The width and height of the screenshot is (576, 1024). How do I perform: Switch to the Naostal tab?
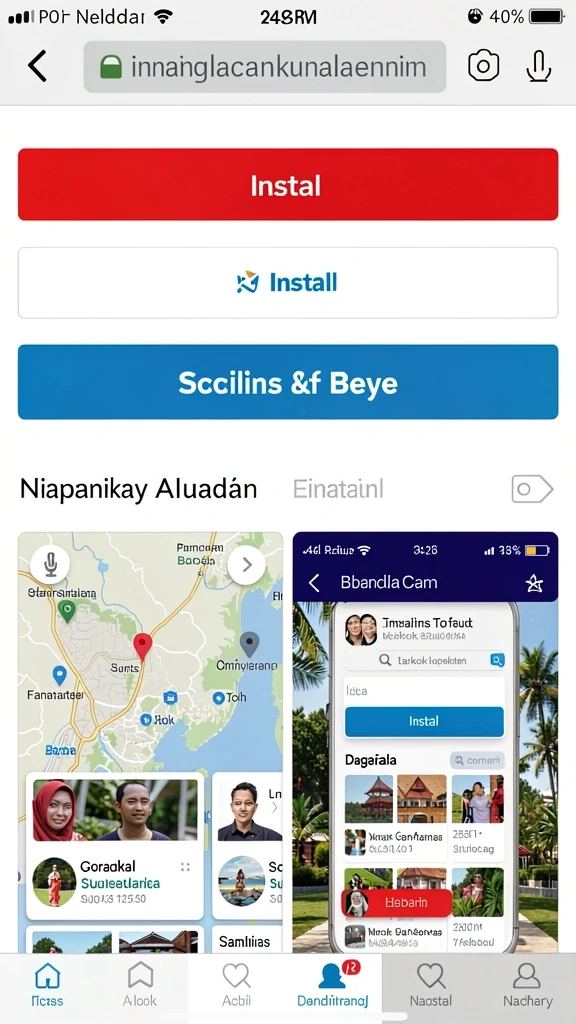430,986
